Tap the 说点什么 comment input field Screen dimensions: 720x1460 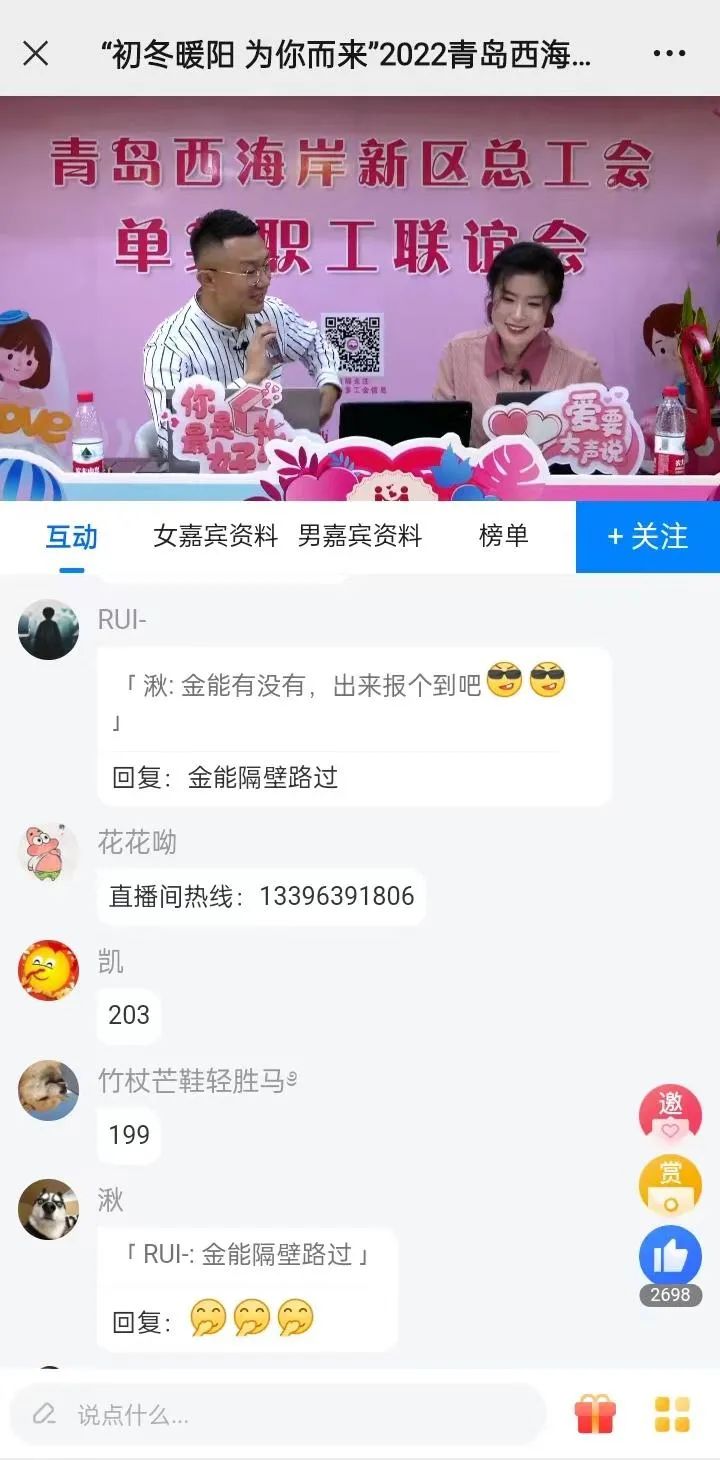[278, 1414]
